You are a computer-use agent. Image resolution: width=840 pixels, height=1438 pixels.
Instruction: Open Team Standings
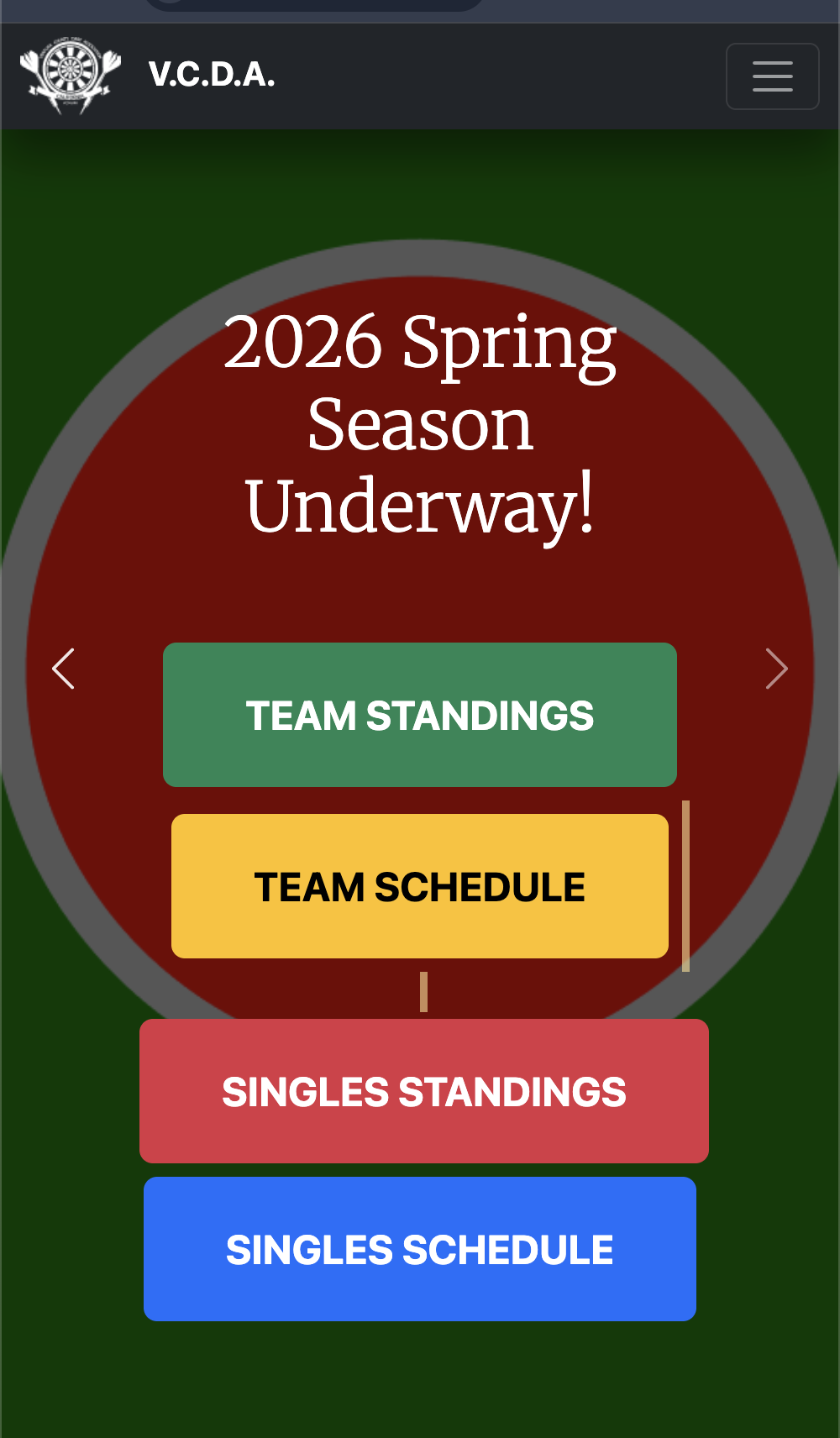click(x=420, y=715)
